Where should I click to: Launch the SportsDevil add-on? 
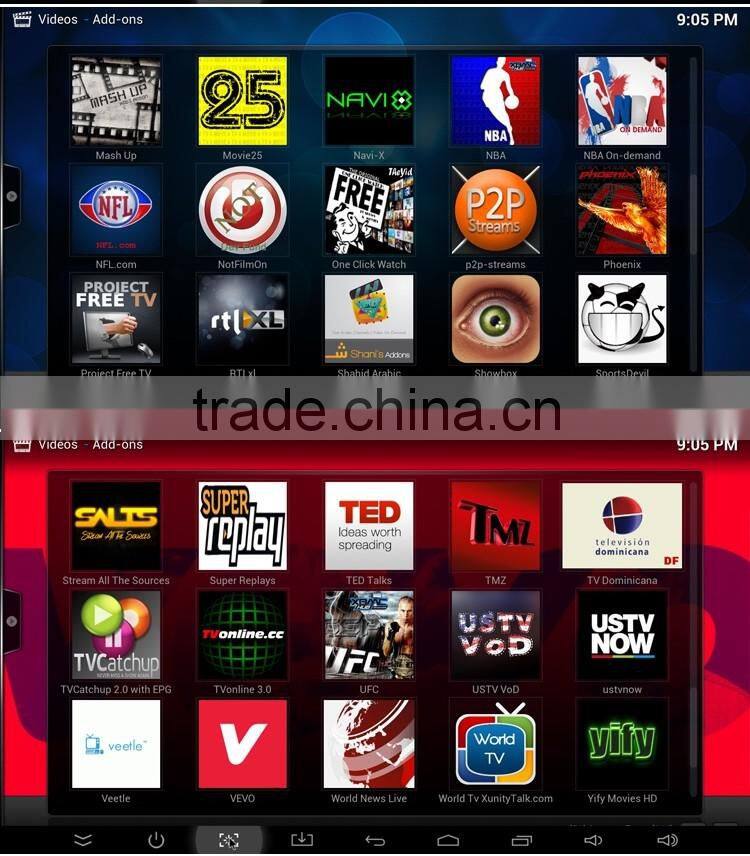point(621,317)
